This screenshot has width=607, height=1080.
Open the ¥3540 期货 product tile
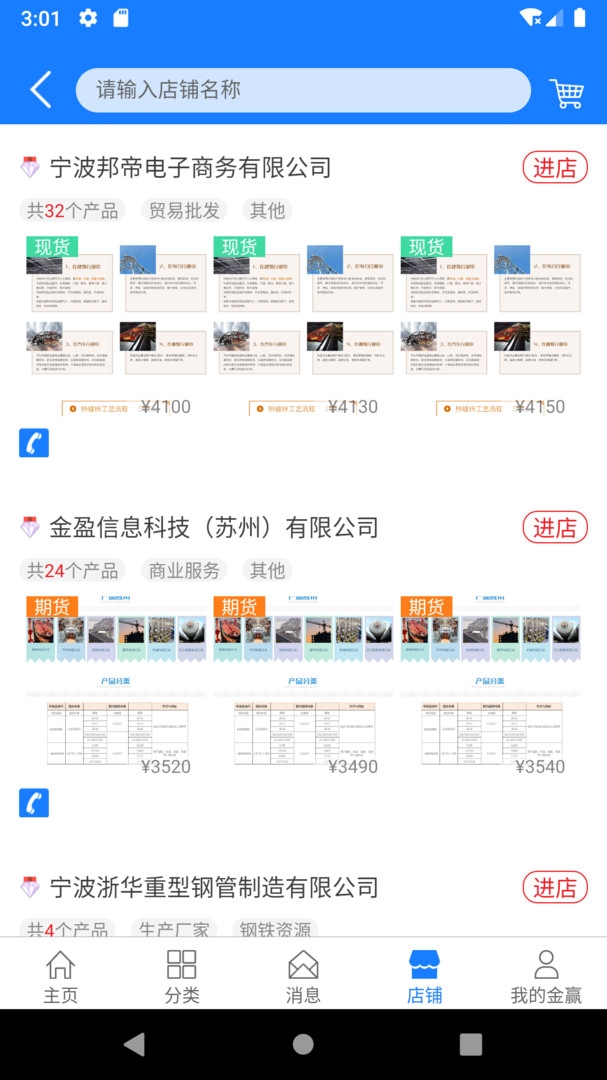pos(490,686)
